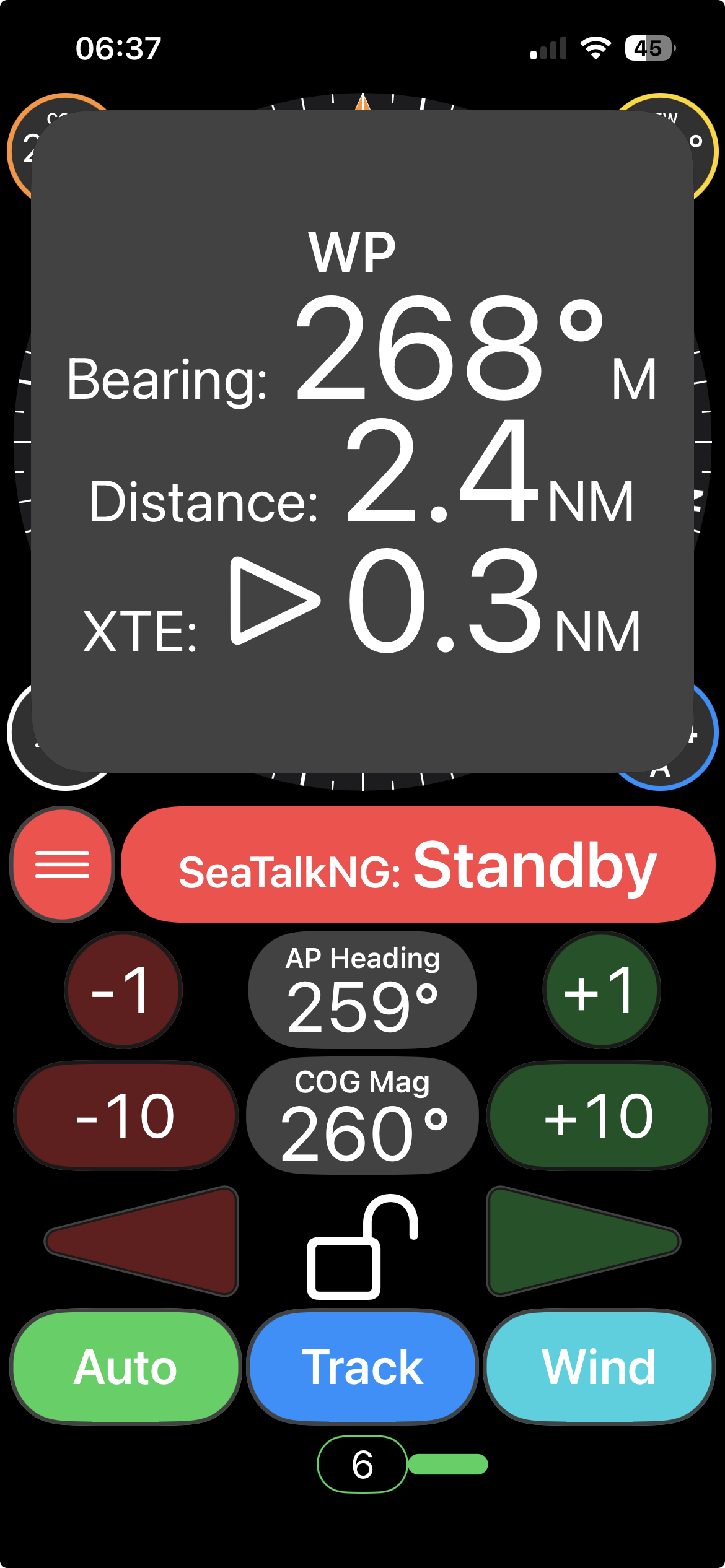Decrease heading by 10 degrees
The image size is (725, 1568).
pos(126,1116)
